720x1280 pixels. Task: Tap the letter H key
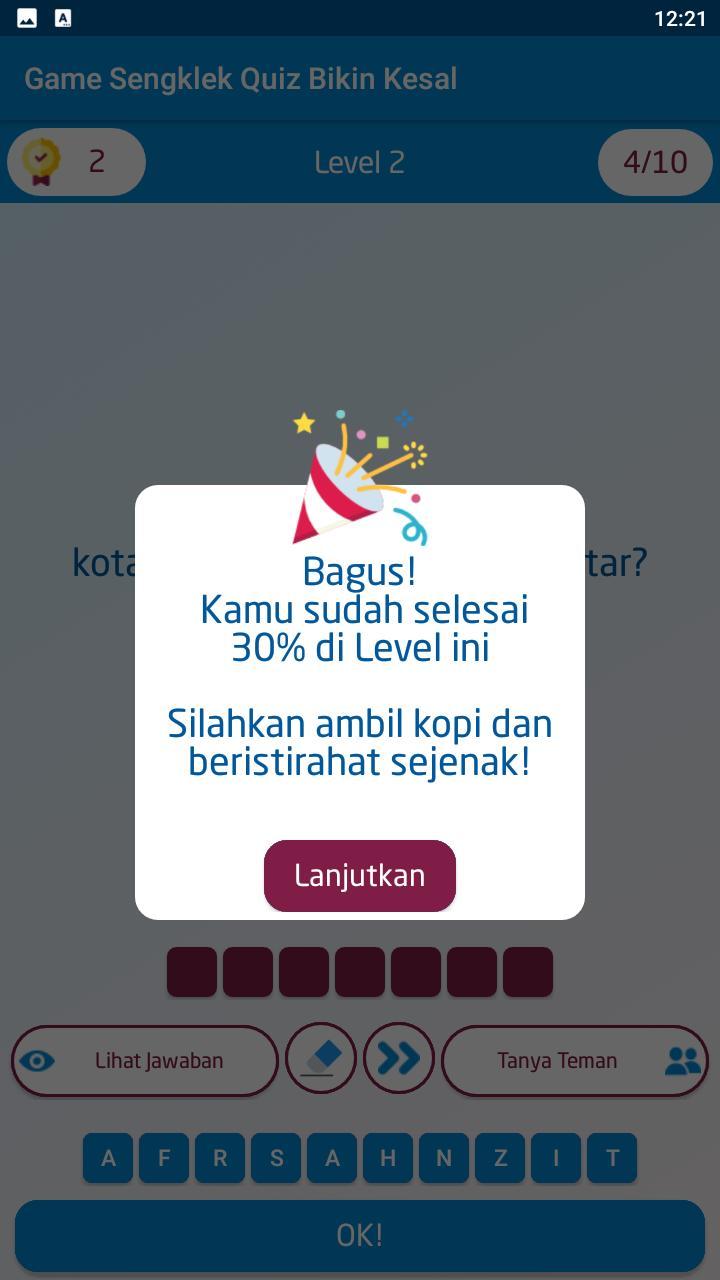pyautogui.click(x=387, y=1157)
